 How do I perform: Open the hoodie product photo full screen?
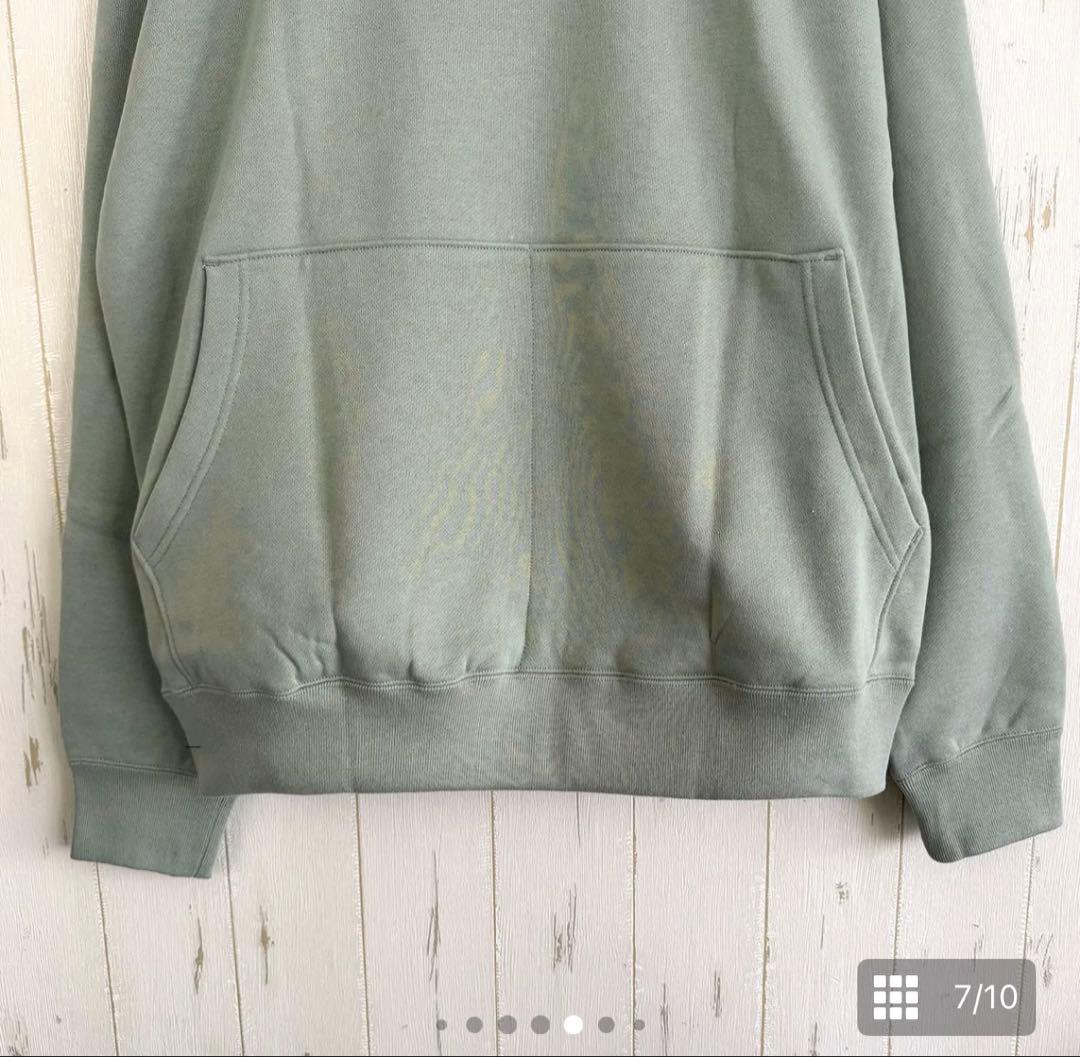(x=540, y=450)
